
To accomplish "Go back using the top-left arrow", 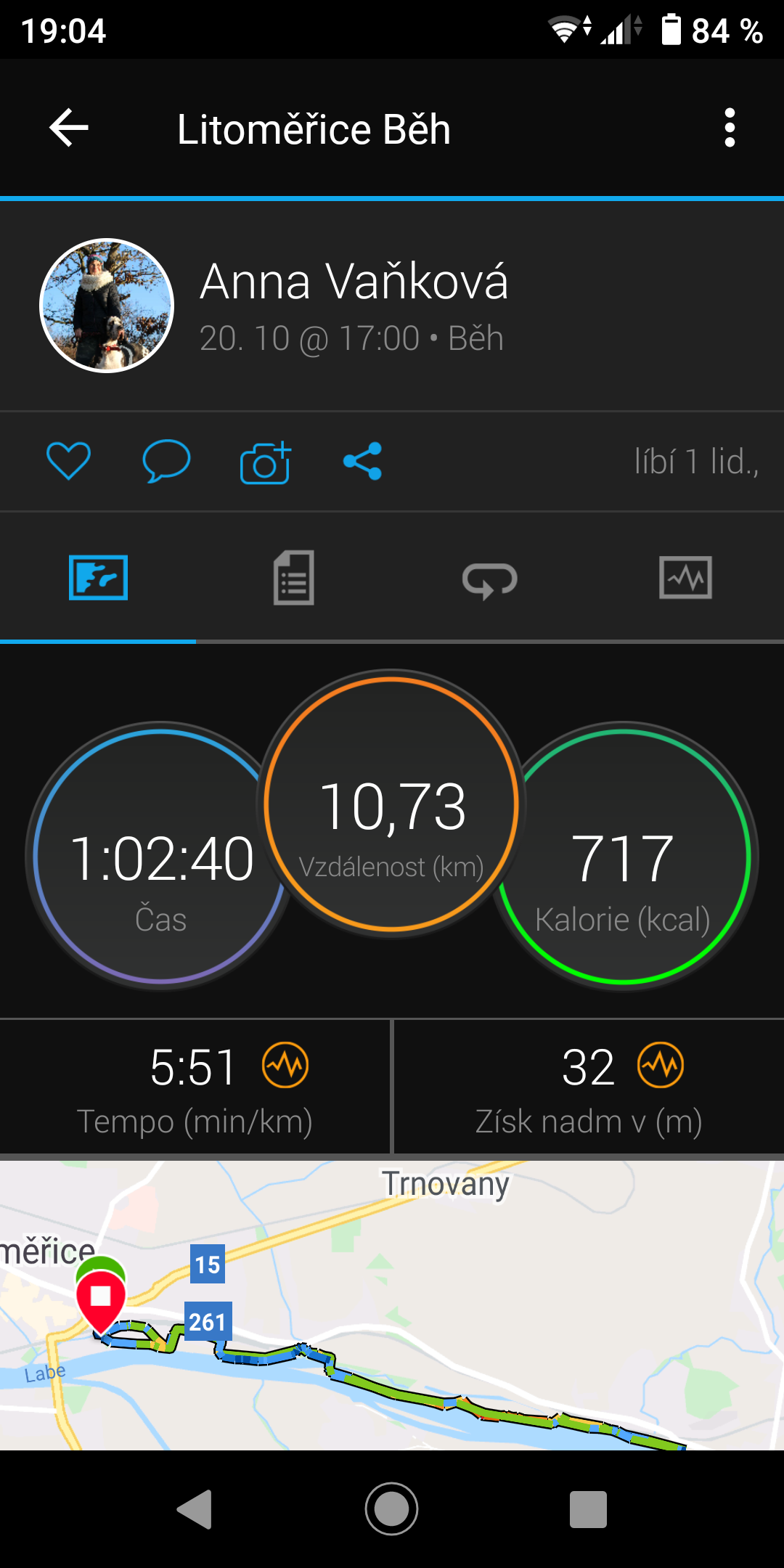I will pyautogui.click(x=69, y=128).
